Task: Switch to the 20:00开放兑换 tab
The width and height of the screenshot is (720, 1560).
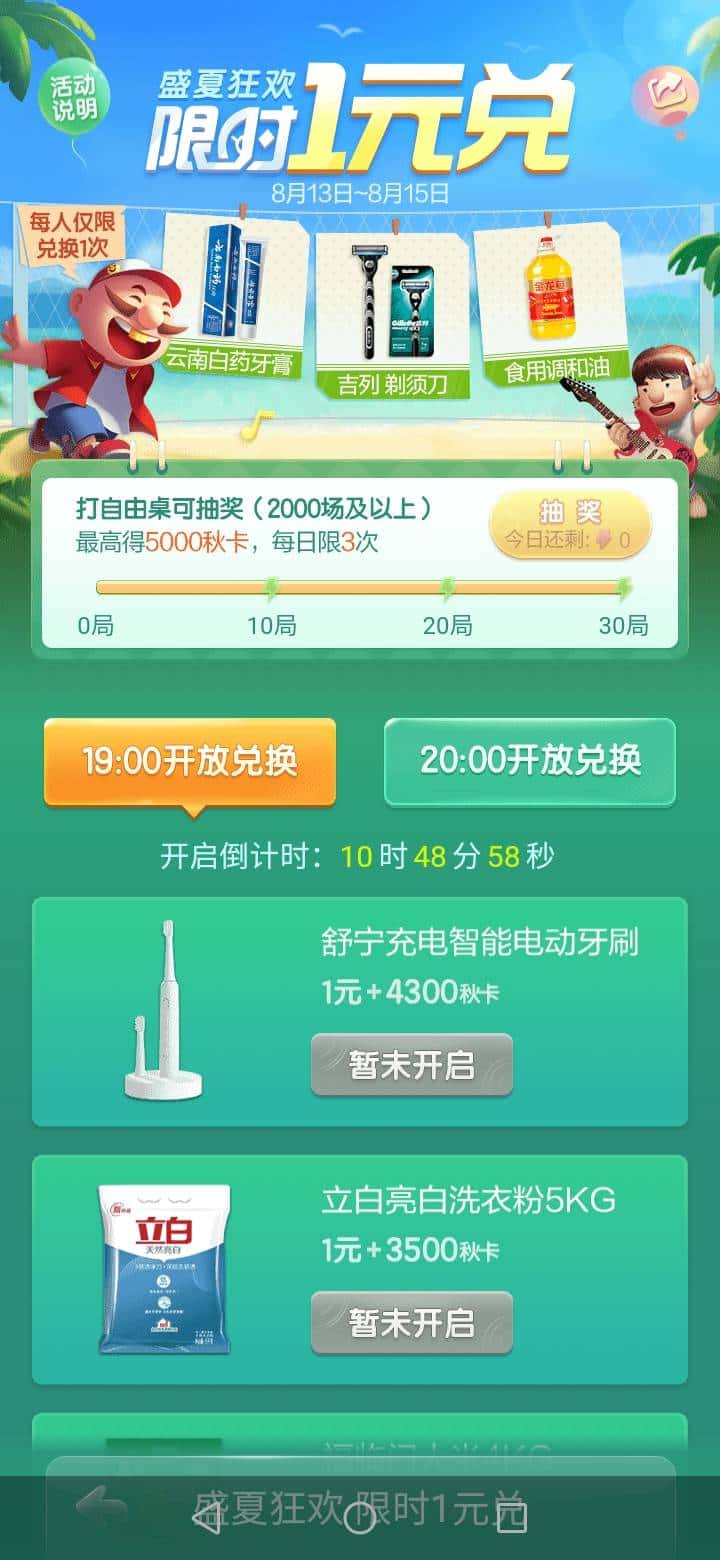Action: click(x=530, y=760)
